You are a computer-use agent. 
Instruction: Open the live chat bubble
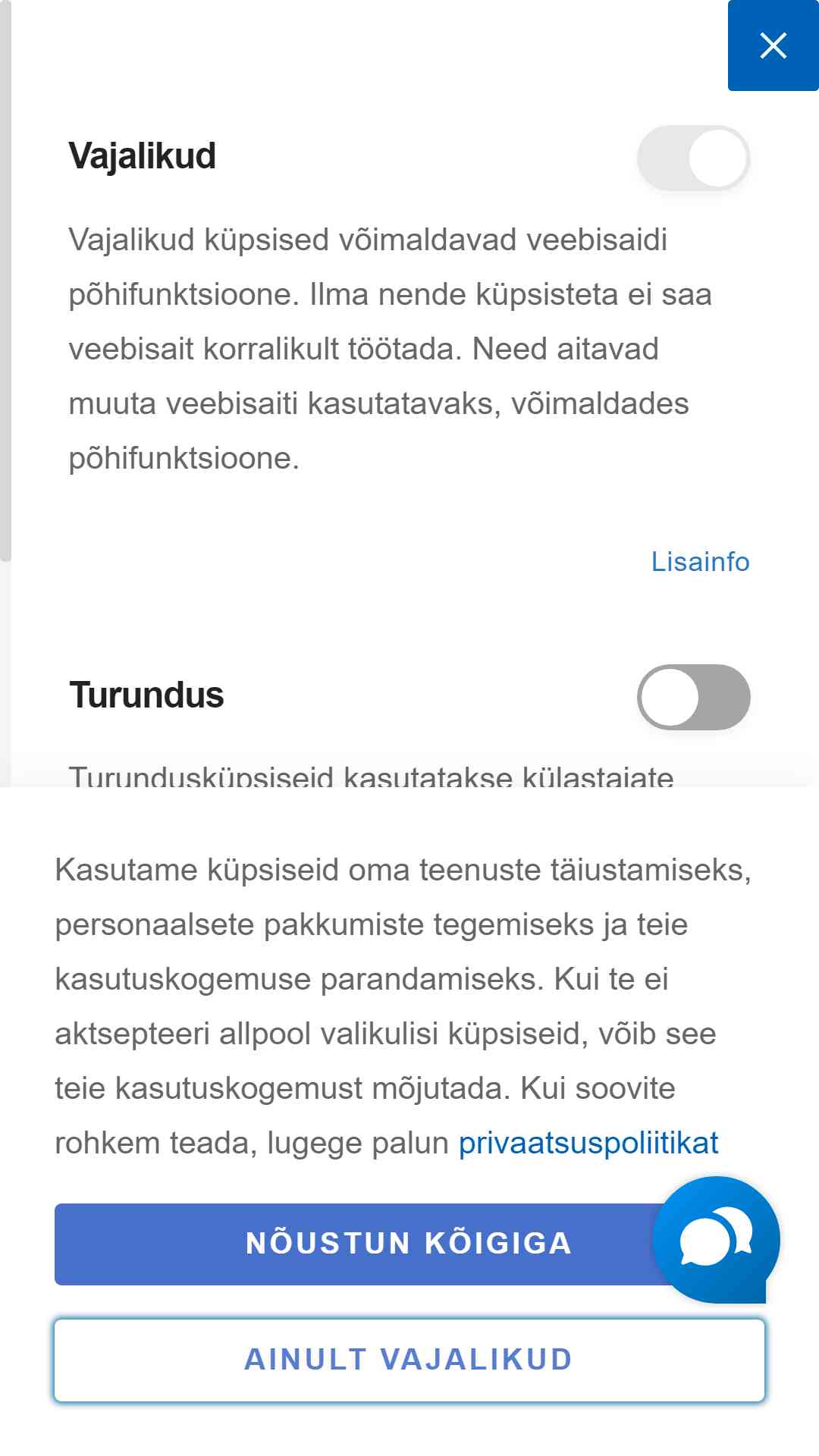[x=716, y=1240]
